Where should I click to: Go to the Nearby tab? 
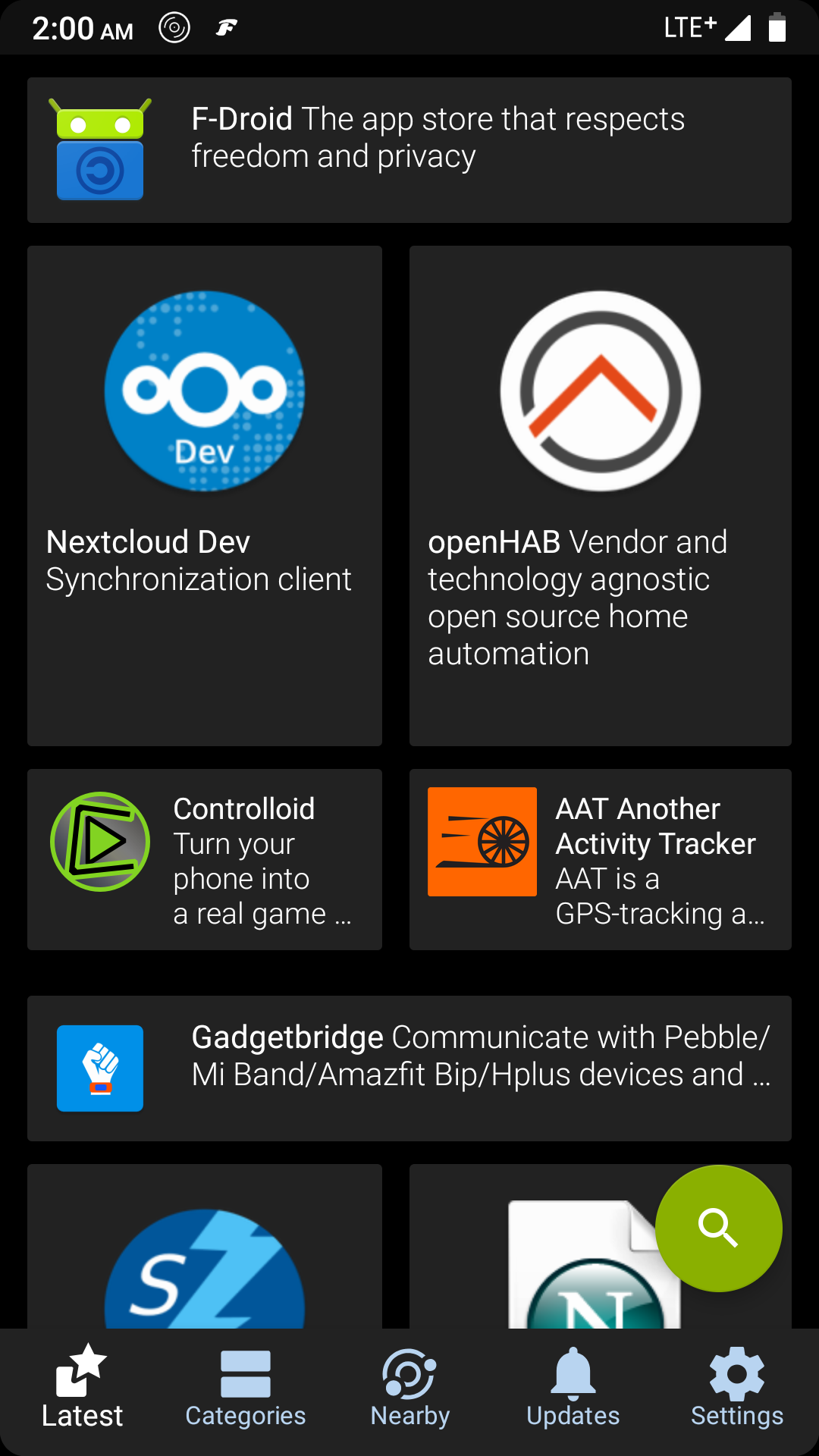pos(409,1391)
